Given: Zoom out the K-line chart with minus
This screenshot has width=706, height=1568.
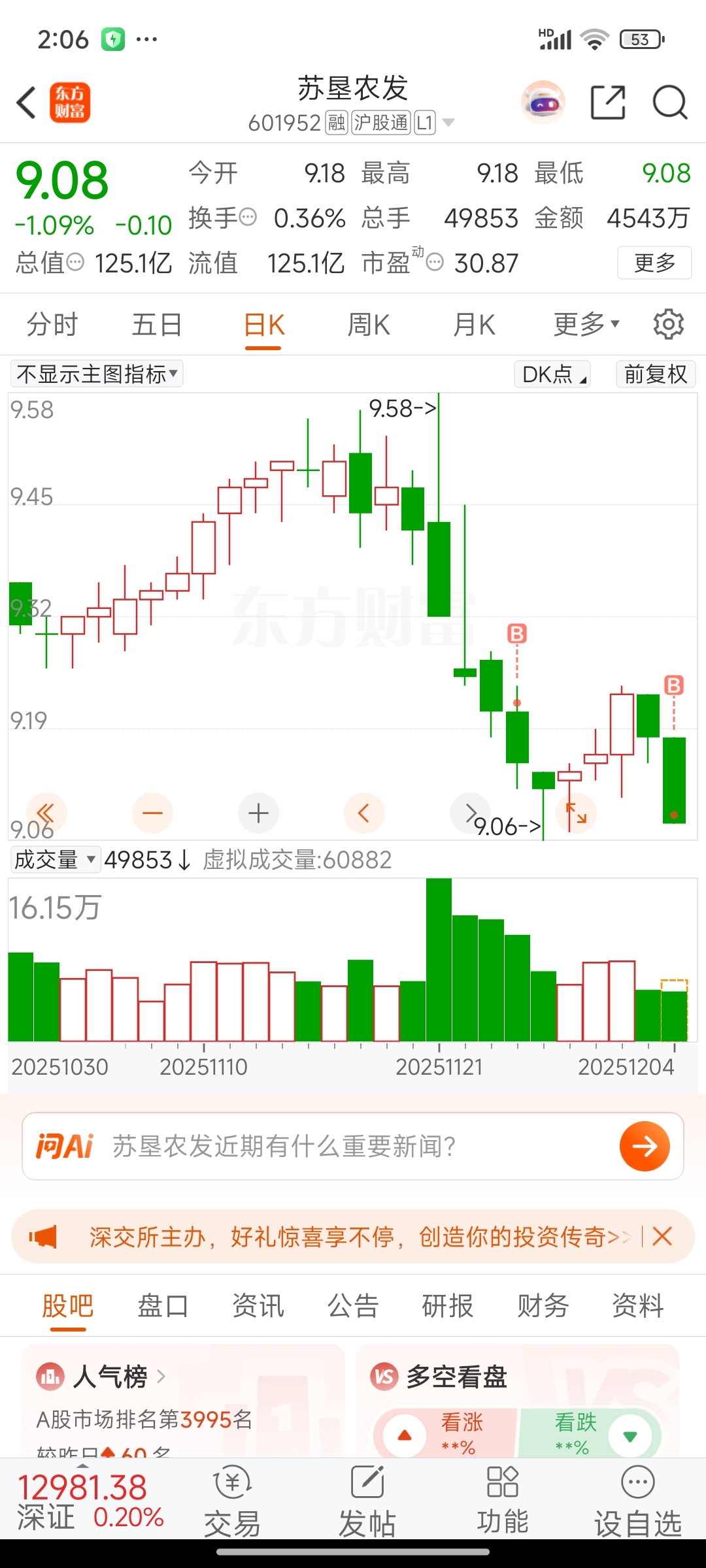Looking at the screenshot, I should [152, 813].
